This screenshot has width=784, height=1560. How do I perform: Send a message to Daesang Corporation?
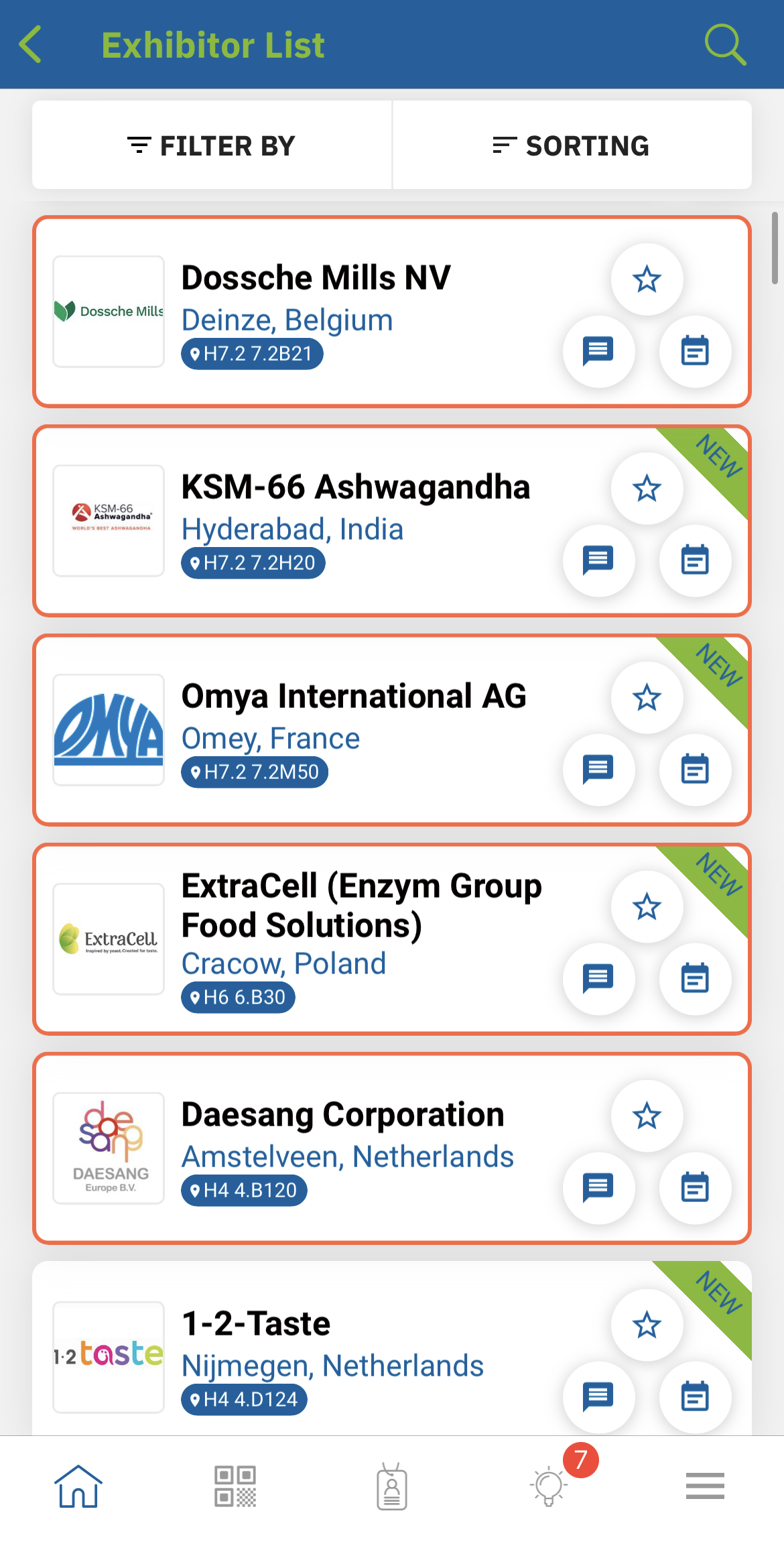coord(598,1187)
